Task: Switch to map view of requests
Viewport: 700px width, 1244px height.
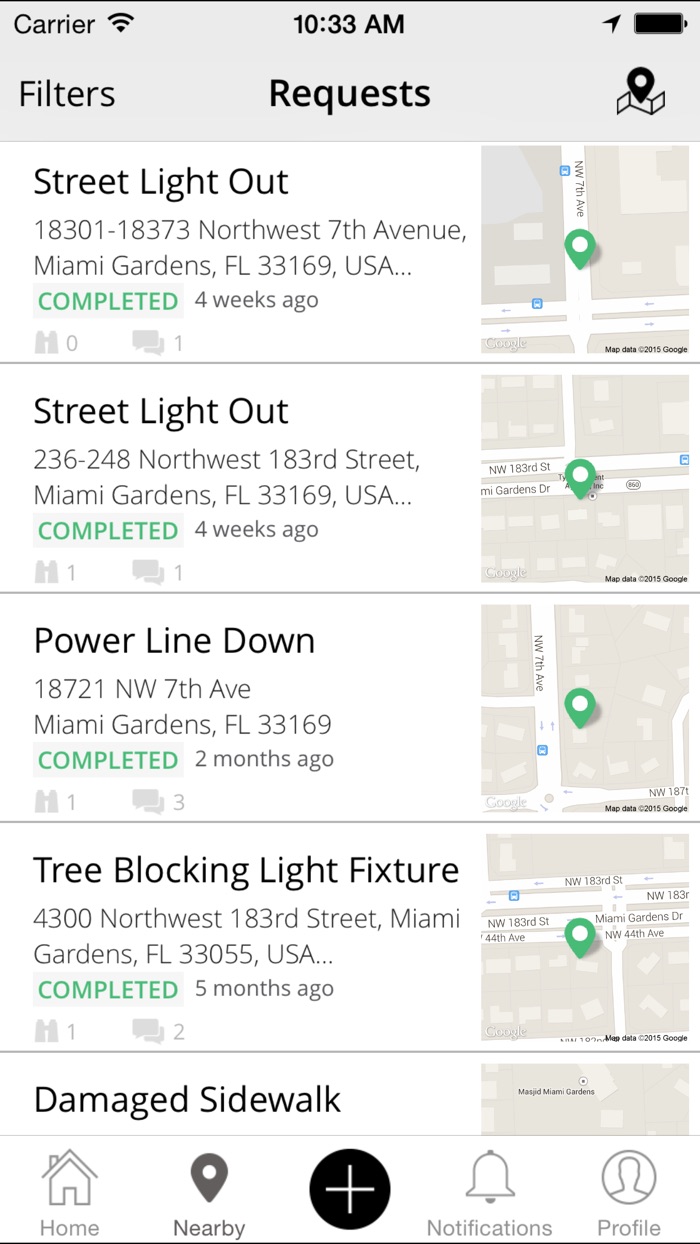Action: (640, 93)
